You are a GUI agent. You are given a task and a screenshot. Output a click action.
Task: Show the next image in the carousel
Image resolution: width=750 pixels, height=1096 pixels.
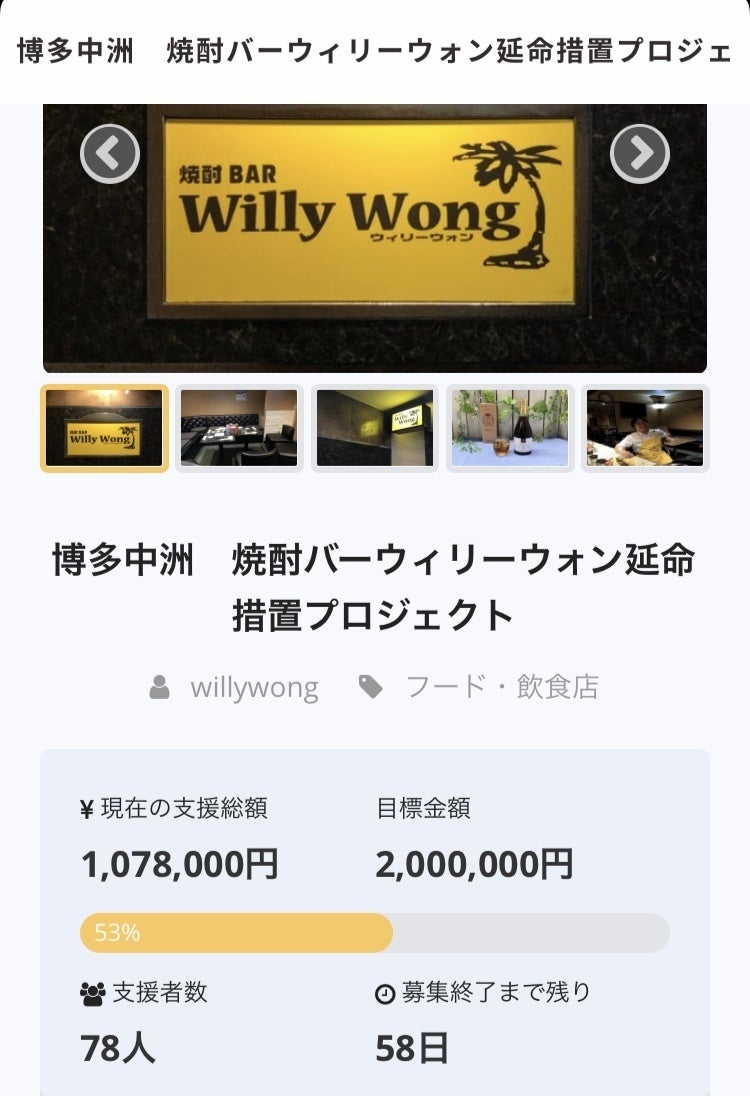(x=639, y=154)
